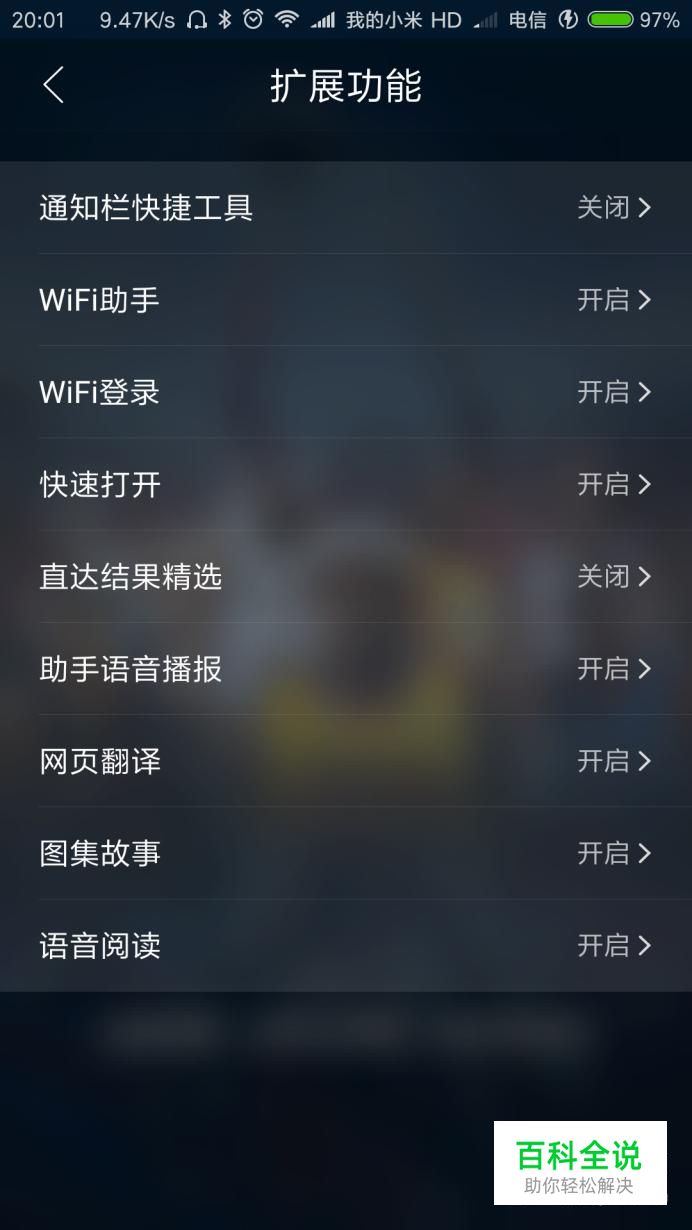
Task: Select the 网页翻译 option
Action: (345, 761)
